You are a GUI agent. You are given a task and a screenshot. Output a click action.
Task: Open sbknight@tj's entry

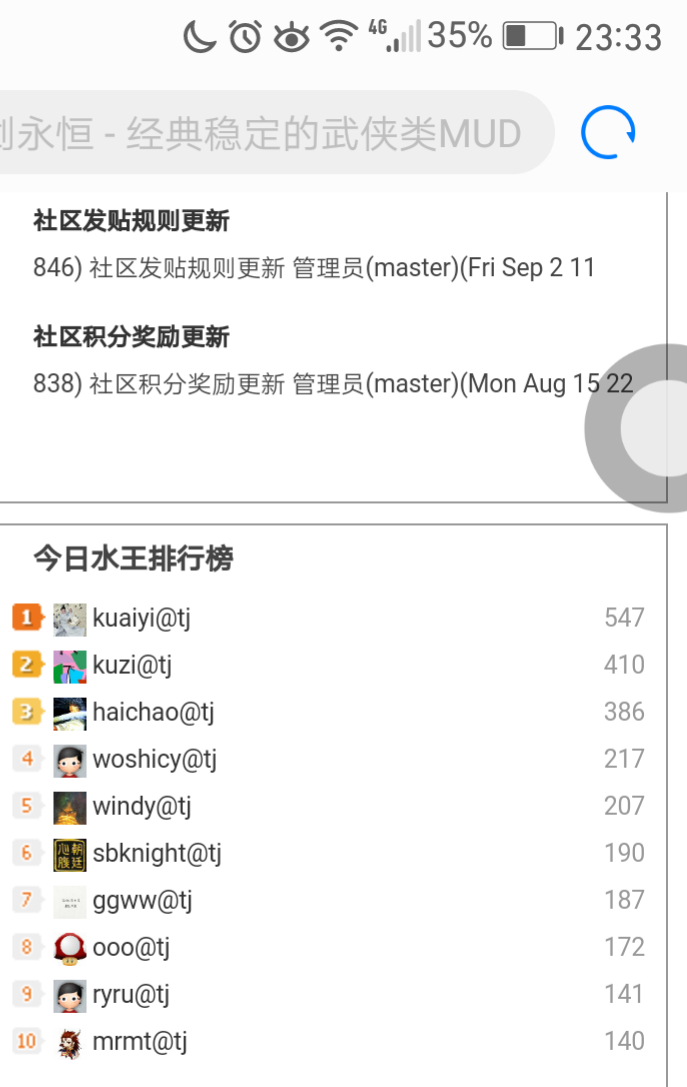[156, 853]
